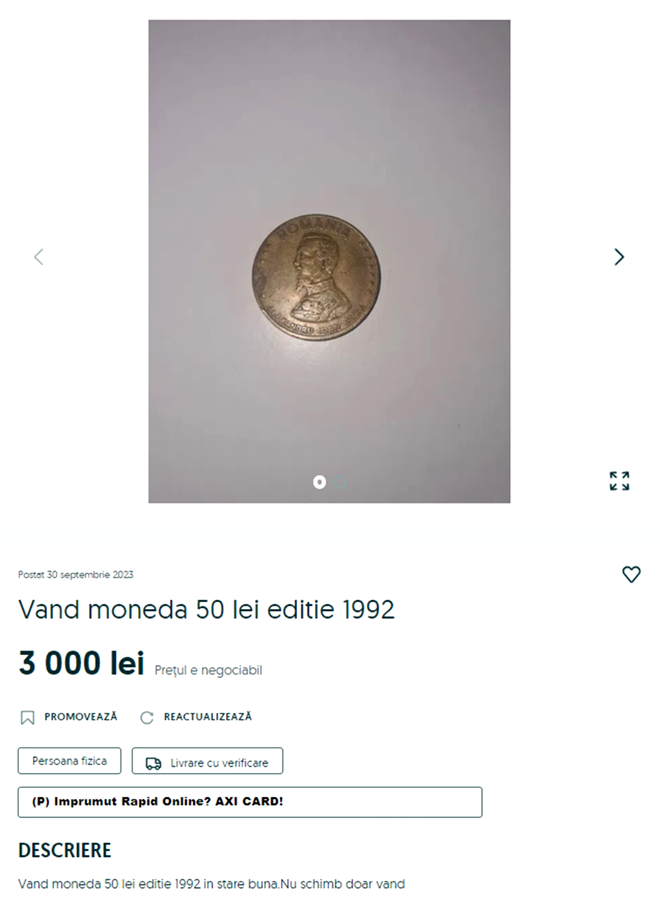Show the next photo with right arrow
Image resolution: width=660 pixels, height=905 pixels.
tap(619, 257)
